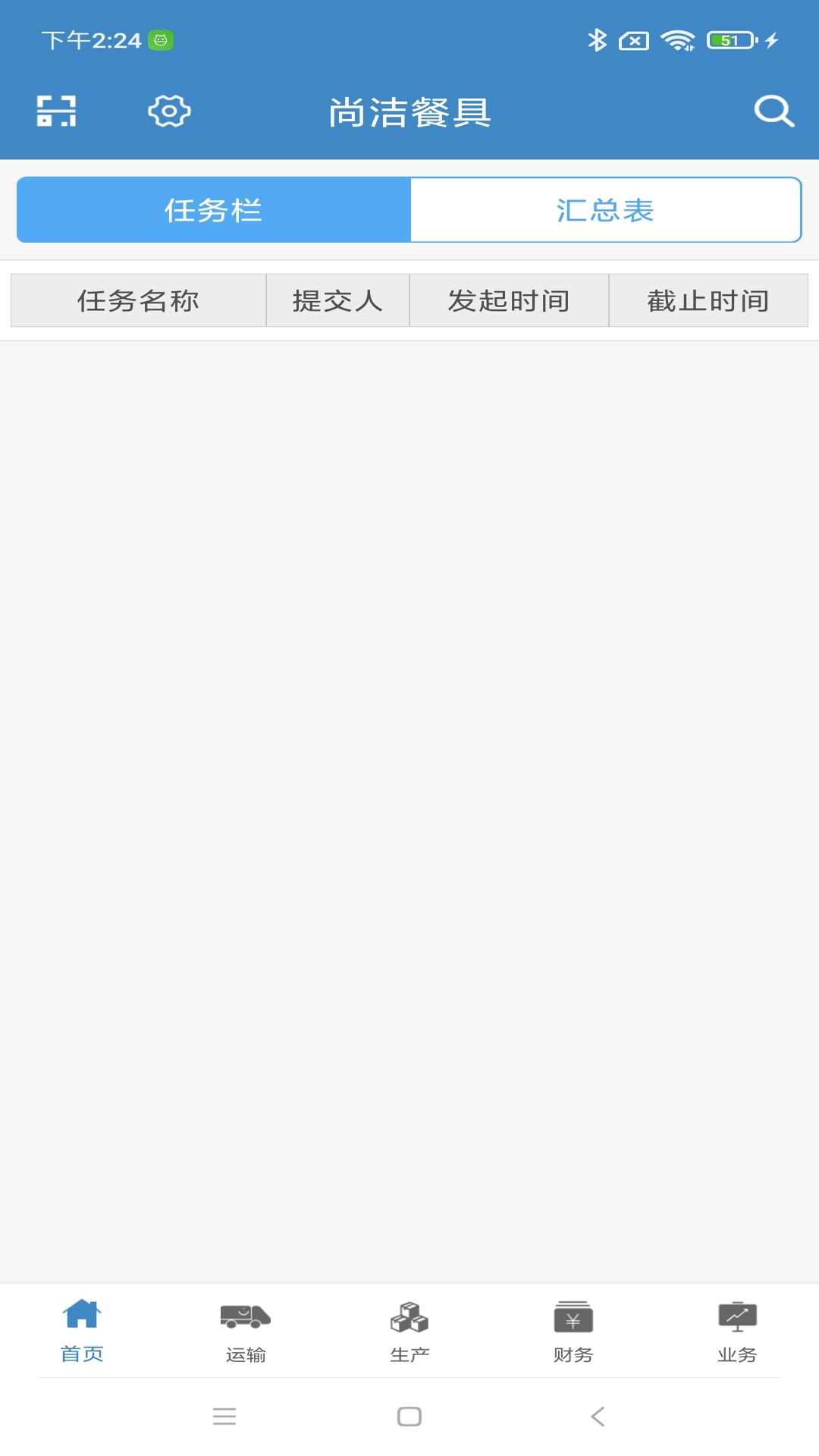Open the 运输 tab
Image resolution: width=819 pixels, height=1456 pixels.
pos(246,1332)
